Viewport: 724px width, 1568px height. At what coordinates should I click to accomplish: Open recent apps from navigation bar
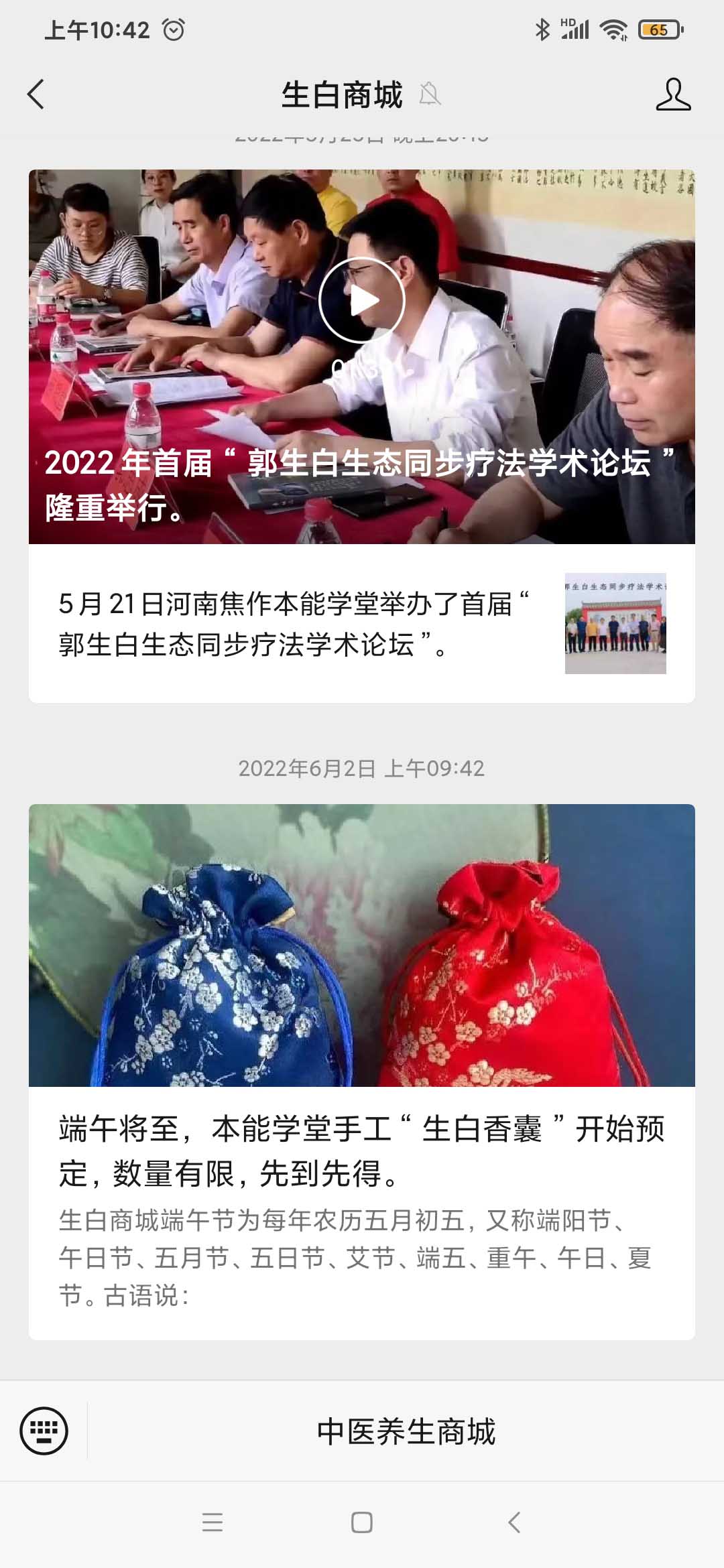(212, 1522)
